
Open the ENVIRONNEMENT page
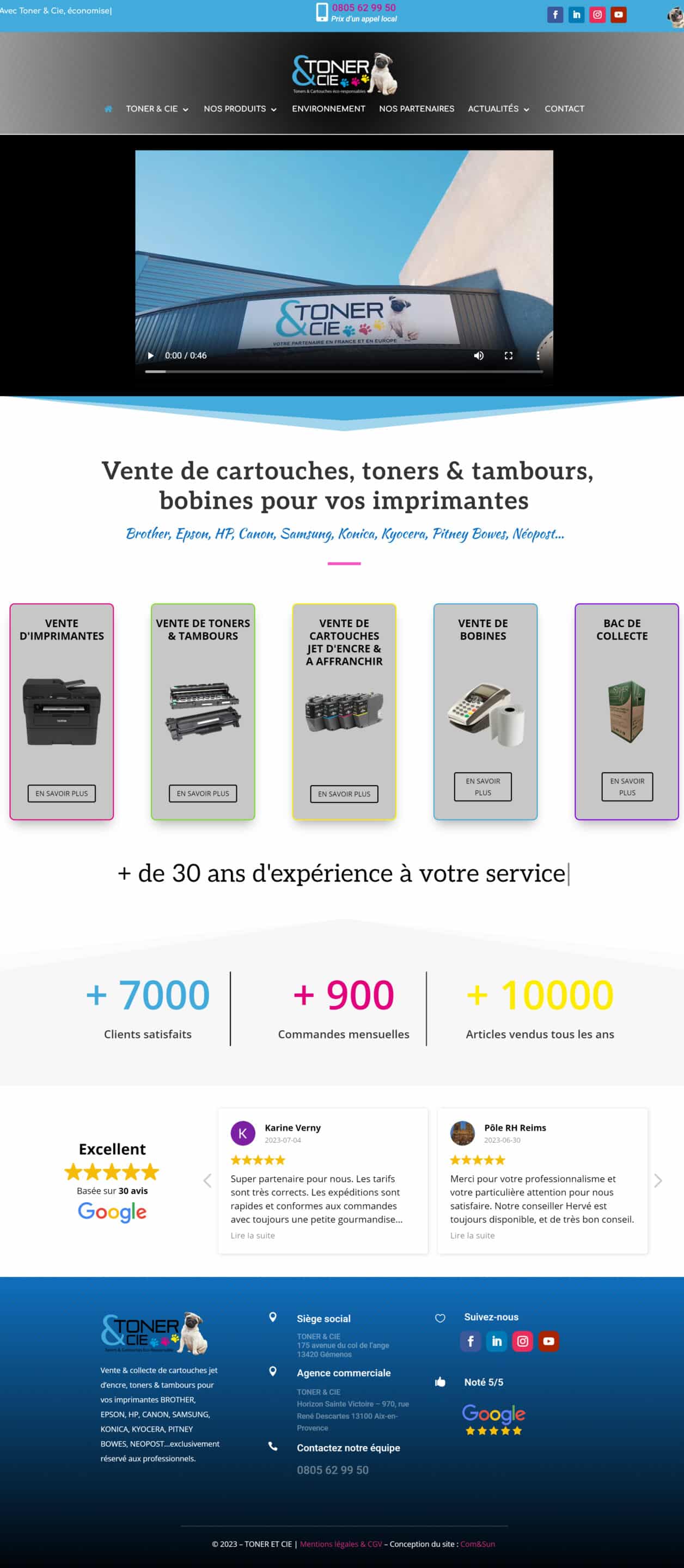click(328, 109)
